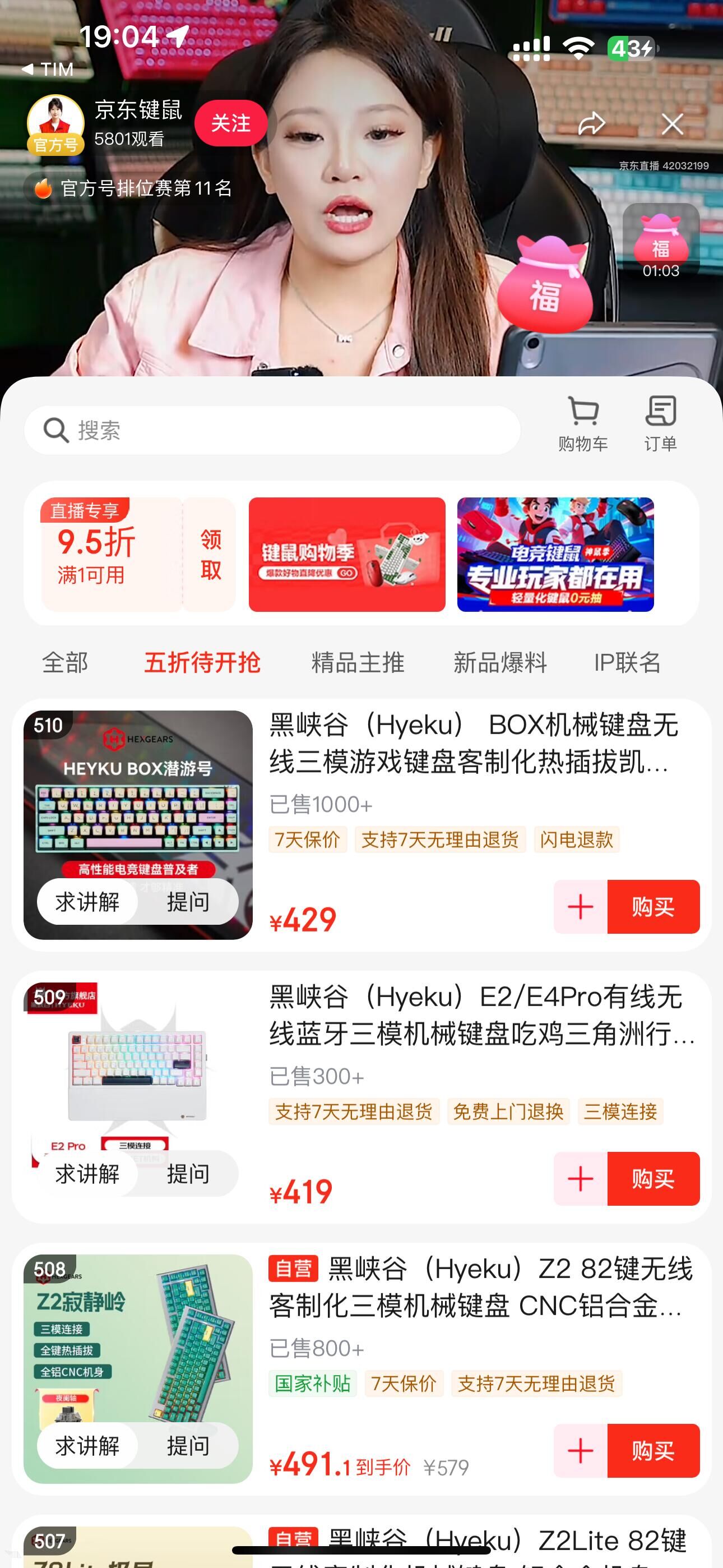The image size is (723, 1568).
Task: Open the 电竞键鼠 专业玩家都在用 banner
Action: coord(555,555)
